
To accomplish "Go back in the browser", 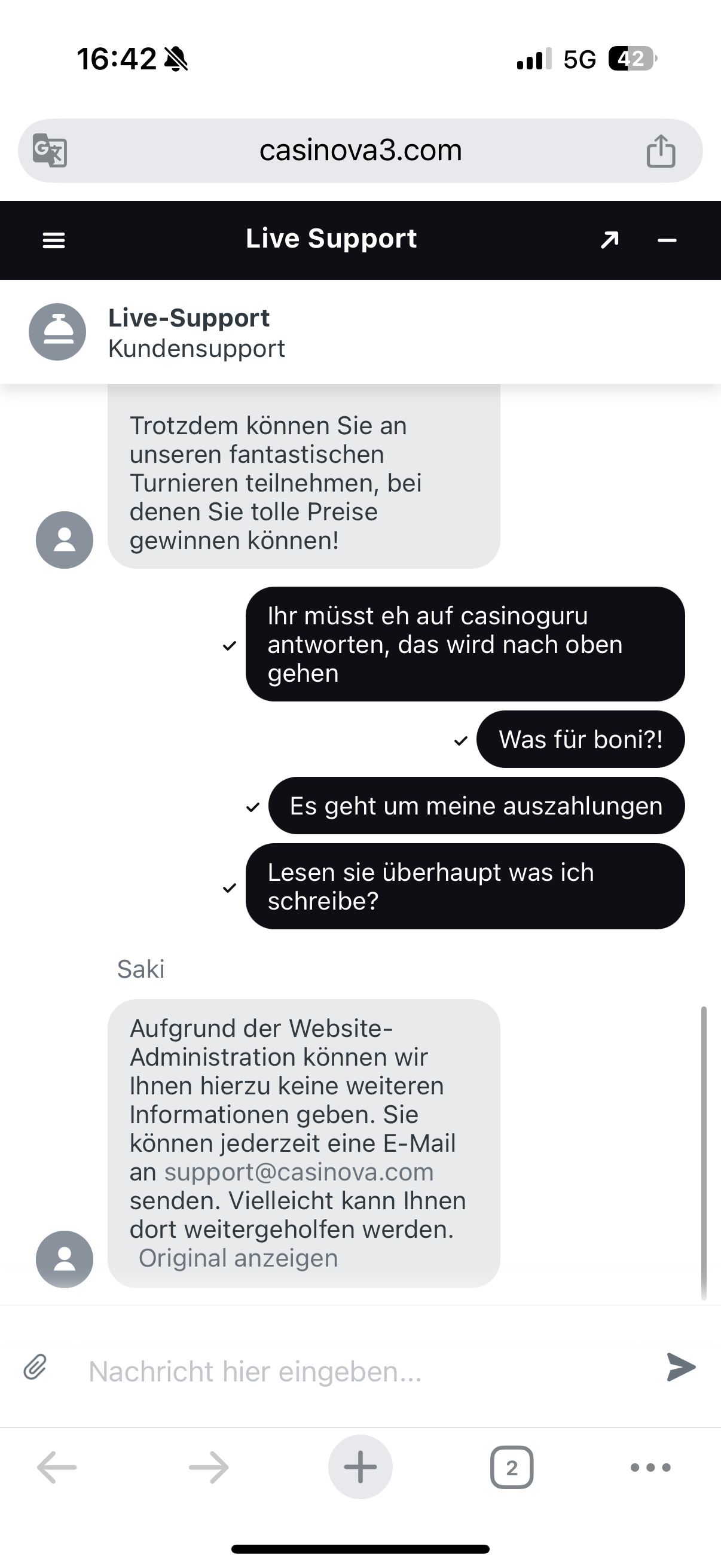I will coord(57,1468).
